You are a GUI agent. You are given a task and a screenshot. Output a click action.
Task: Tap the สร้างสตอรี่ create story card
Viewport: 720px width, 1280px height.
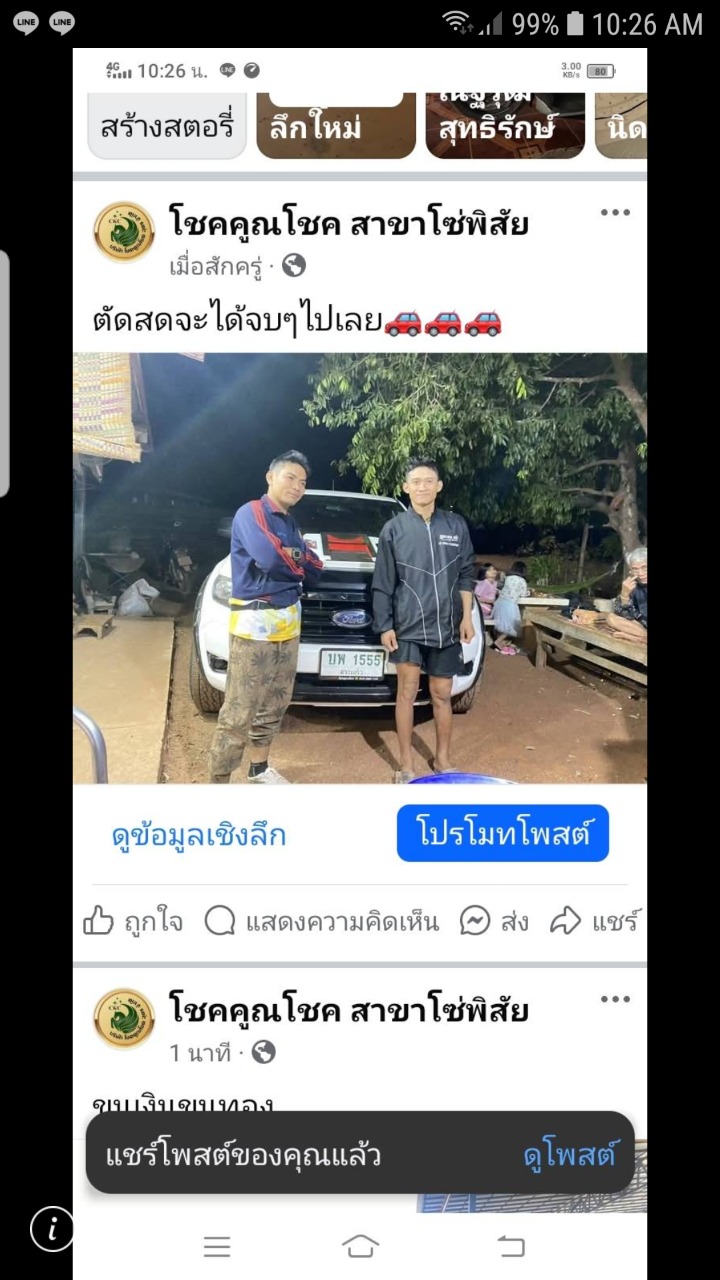coord(167,126)
